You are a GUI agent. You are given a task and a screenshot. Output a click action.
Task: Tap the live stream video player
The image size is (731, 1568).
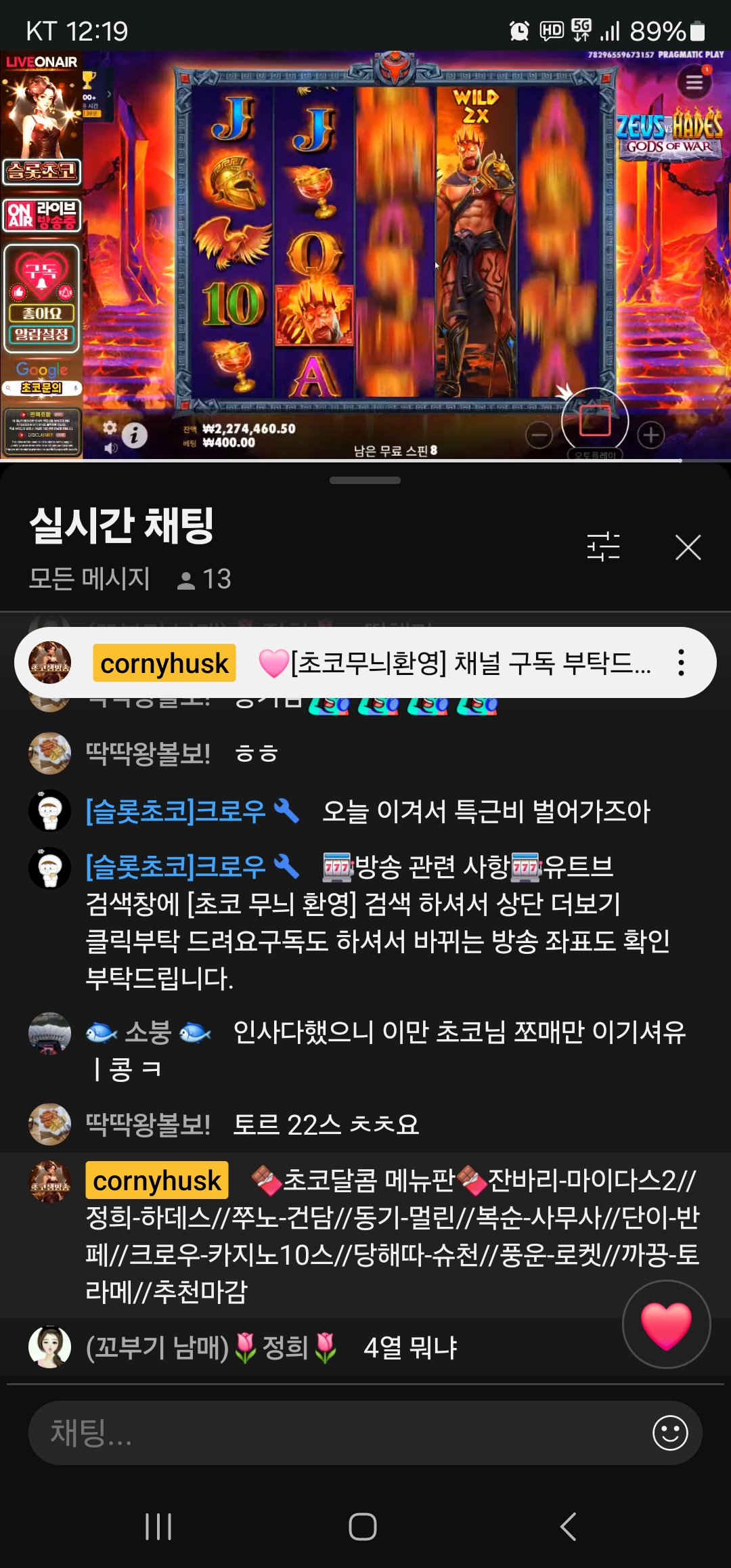tap(365, 256)
